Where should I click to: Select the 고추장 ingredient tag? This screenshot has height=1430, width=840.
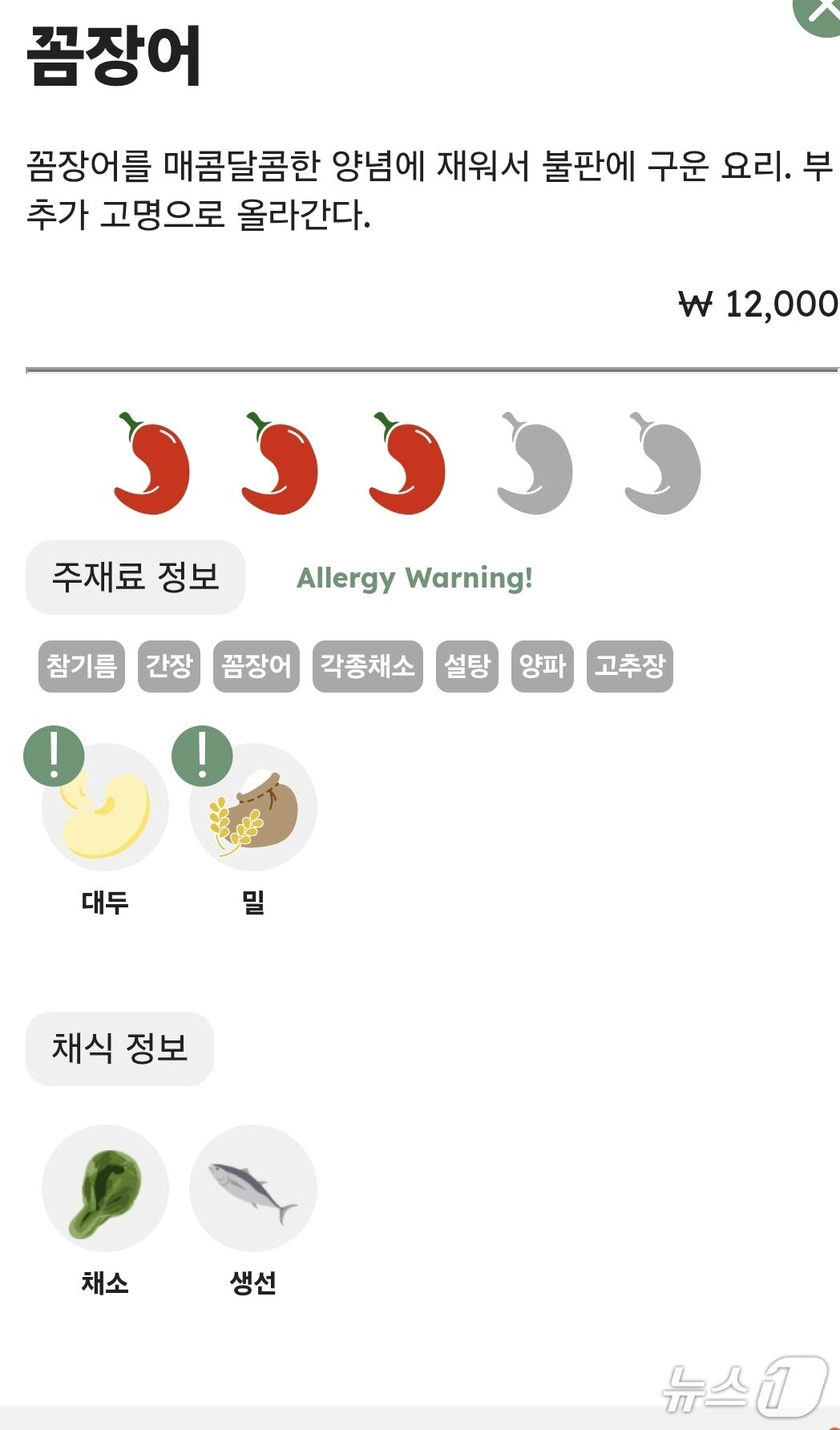coord(632,665)
